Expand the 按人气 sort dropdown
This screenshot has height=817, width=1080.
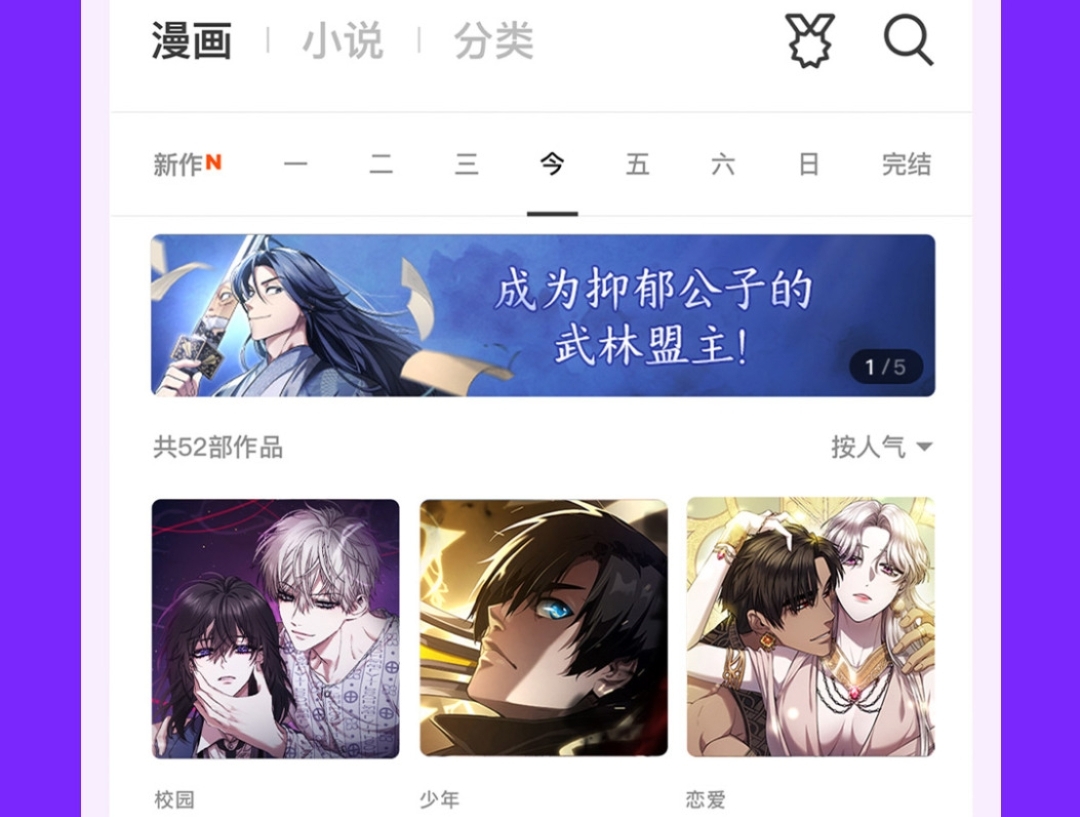click(881, 447)
